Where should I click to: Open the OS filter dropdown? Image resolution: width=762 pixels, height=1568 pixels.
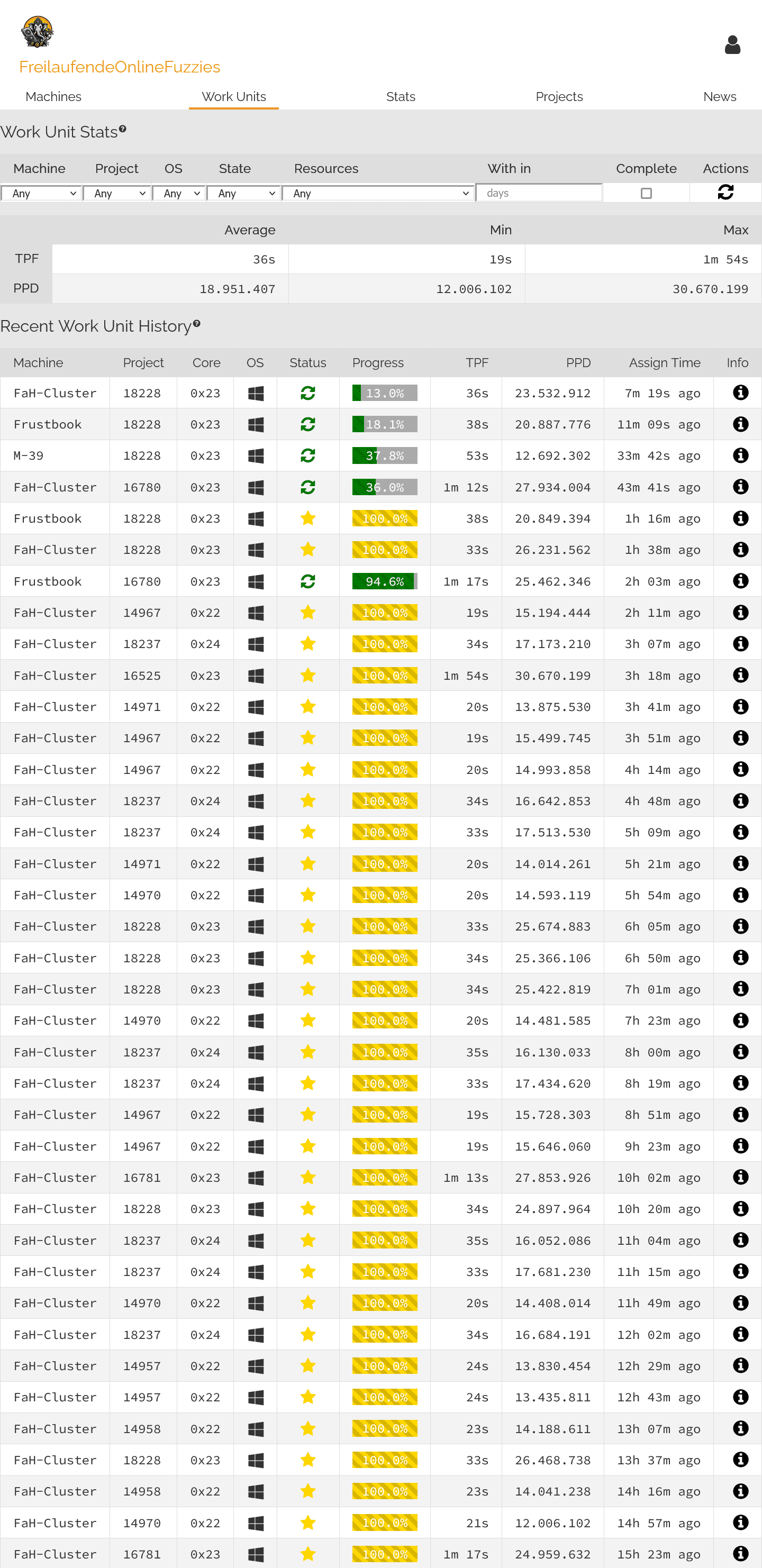click(x=179, y=194)
